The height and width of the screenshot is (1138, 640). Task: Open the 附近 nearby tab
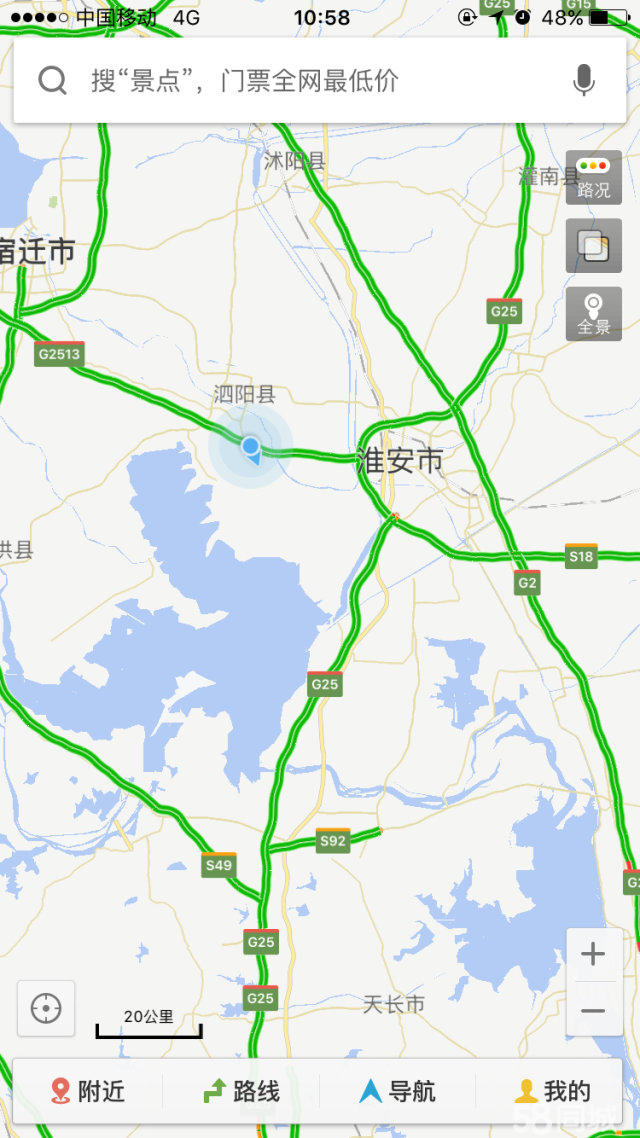point(88,1091)
